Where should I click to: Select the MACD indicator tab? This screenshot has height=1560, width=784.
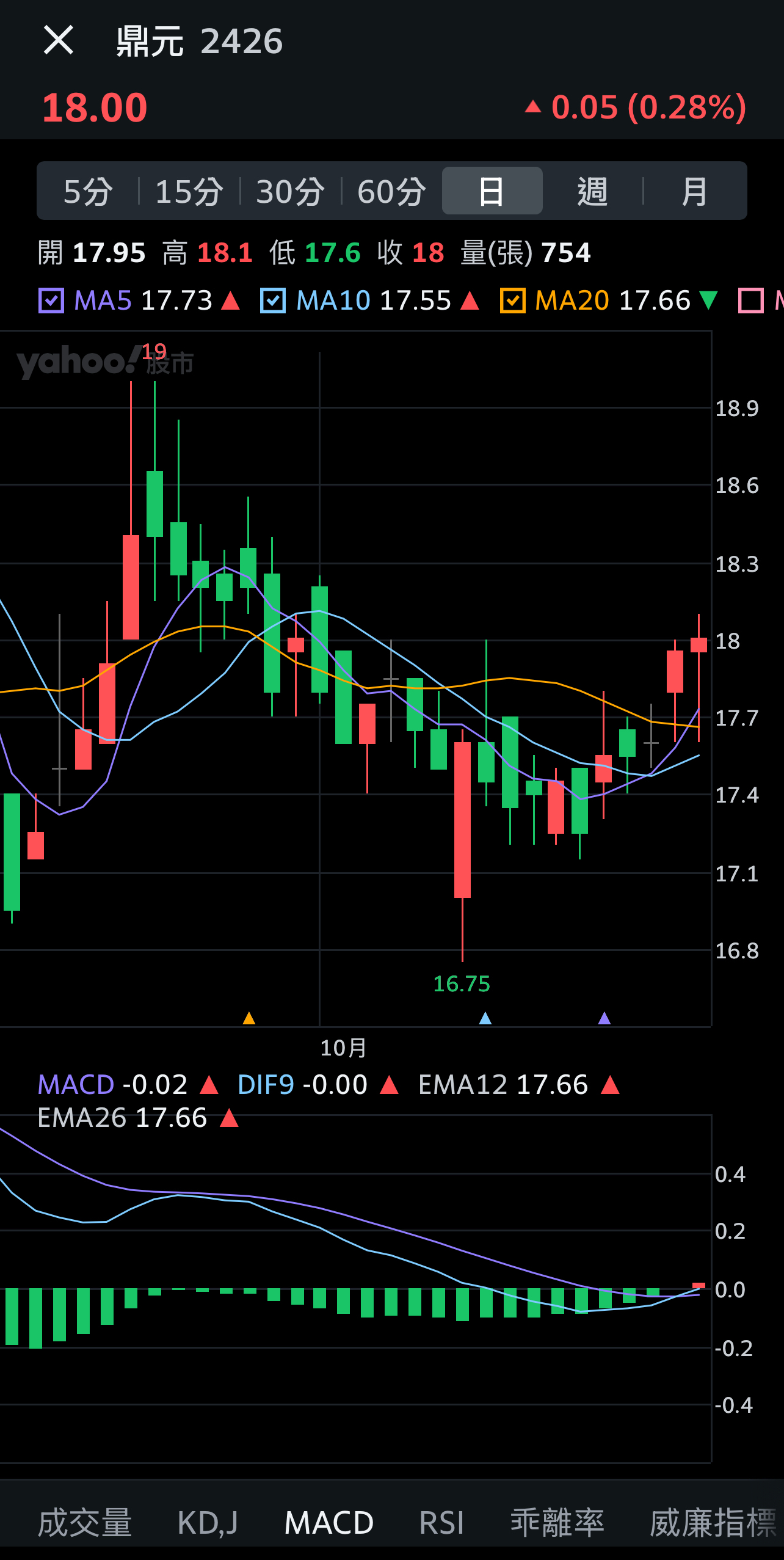coord(329,1522)
